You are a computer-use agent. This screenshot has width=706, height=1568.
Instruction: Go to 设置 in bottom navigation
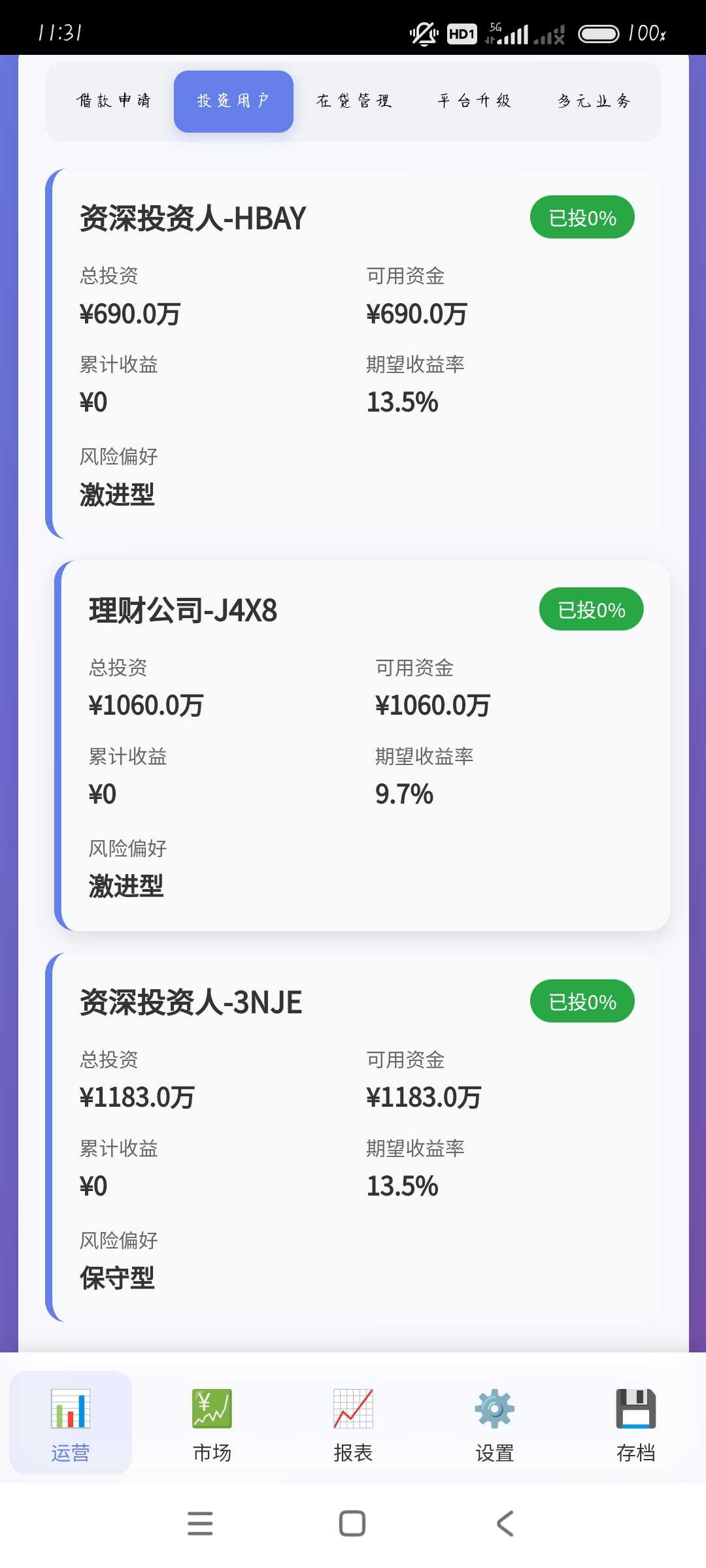[494, 1423]
